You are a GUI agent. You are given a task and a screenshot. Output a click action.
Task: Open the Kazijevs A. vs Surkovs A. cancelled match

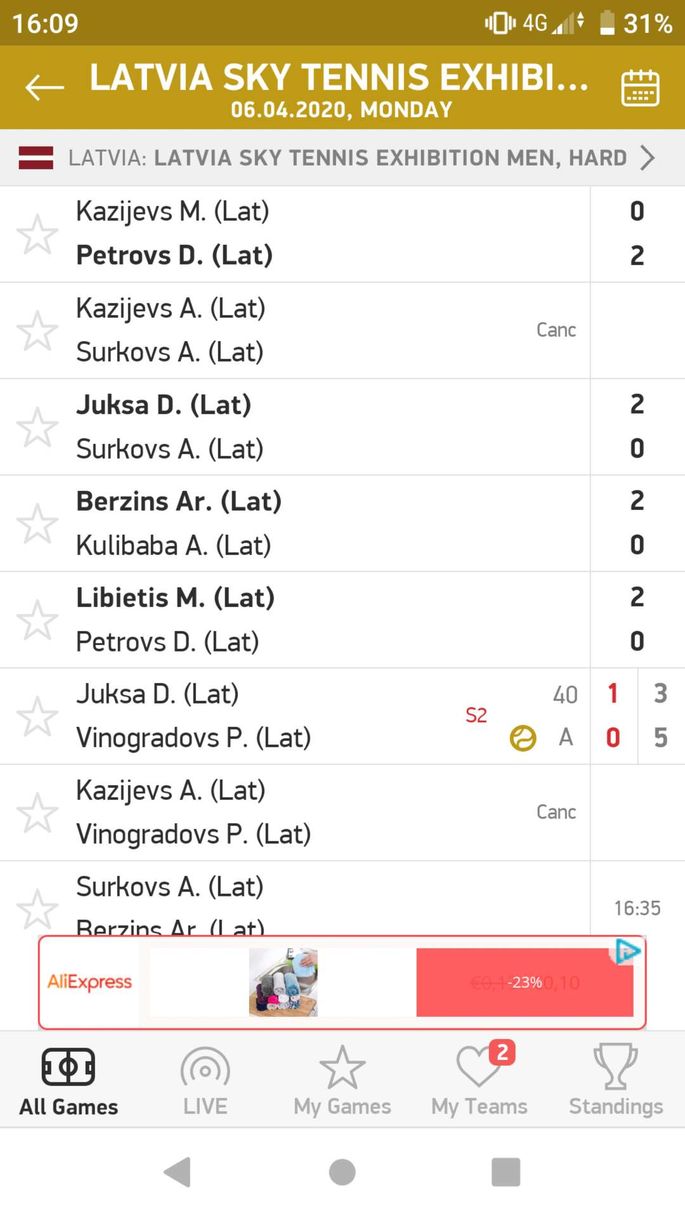click(342, 330)
